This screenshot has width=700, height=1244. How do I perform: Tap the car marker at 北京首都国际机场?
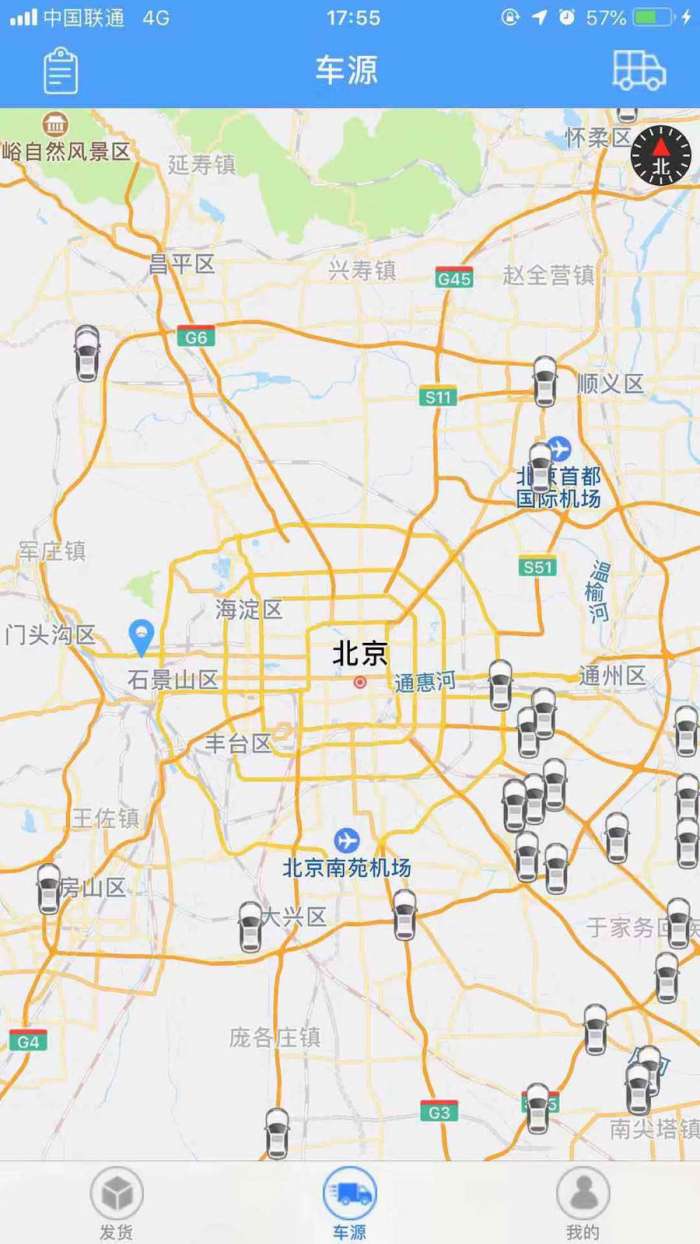541,467
